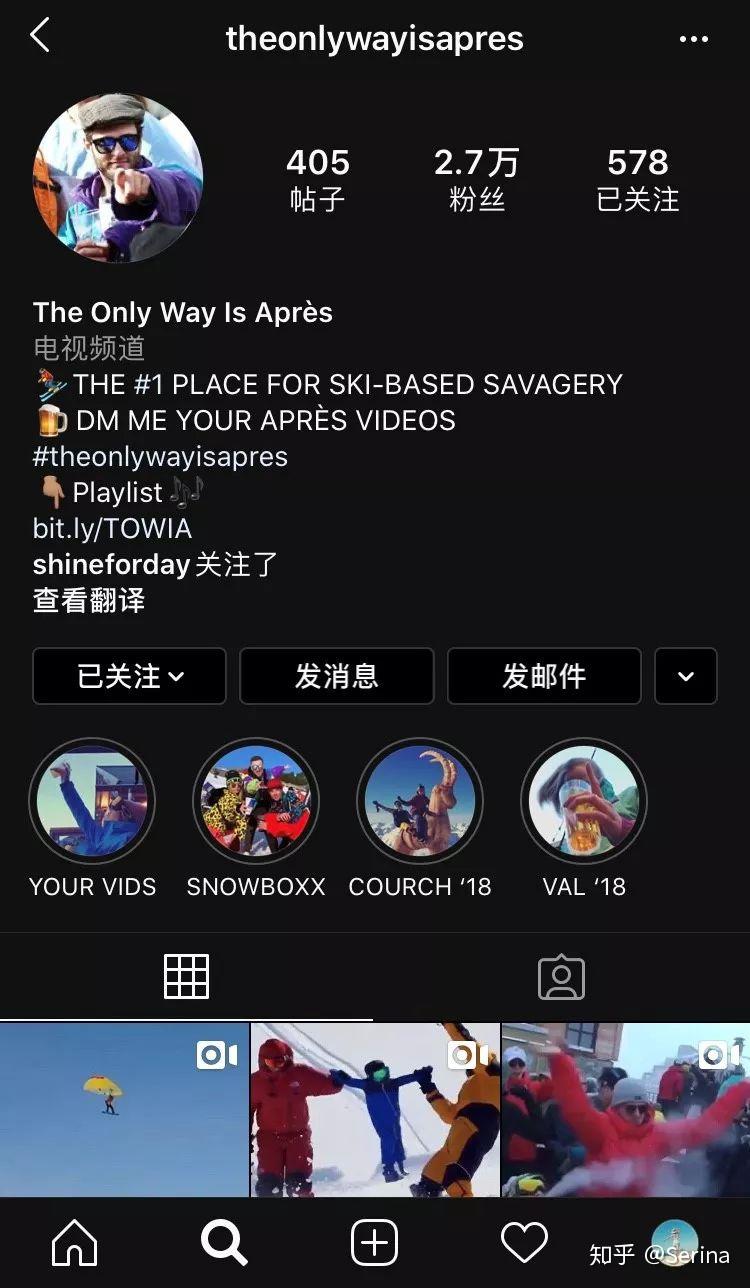This screenshot has width=750, height=1288.
Task: Open the profile picture of theonlywayisapres
Action: (118, 178)
